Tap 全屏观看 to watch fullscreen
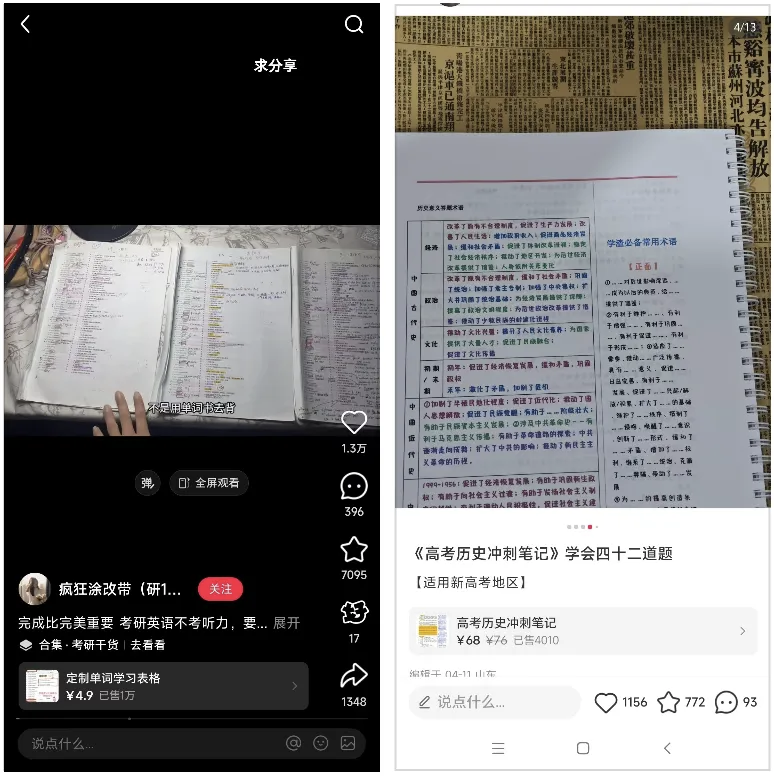Screen dimensions: 774x776 tap(209, 483)
